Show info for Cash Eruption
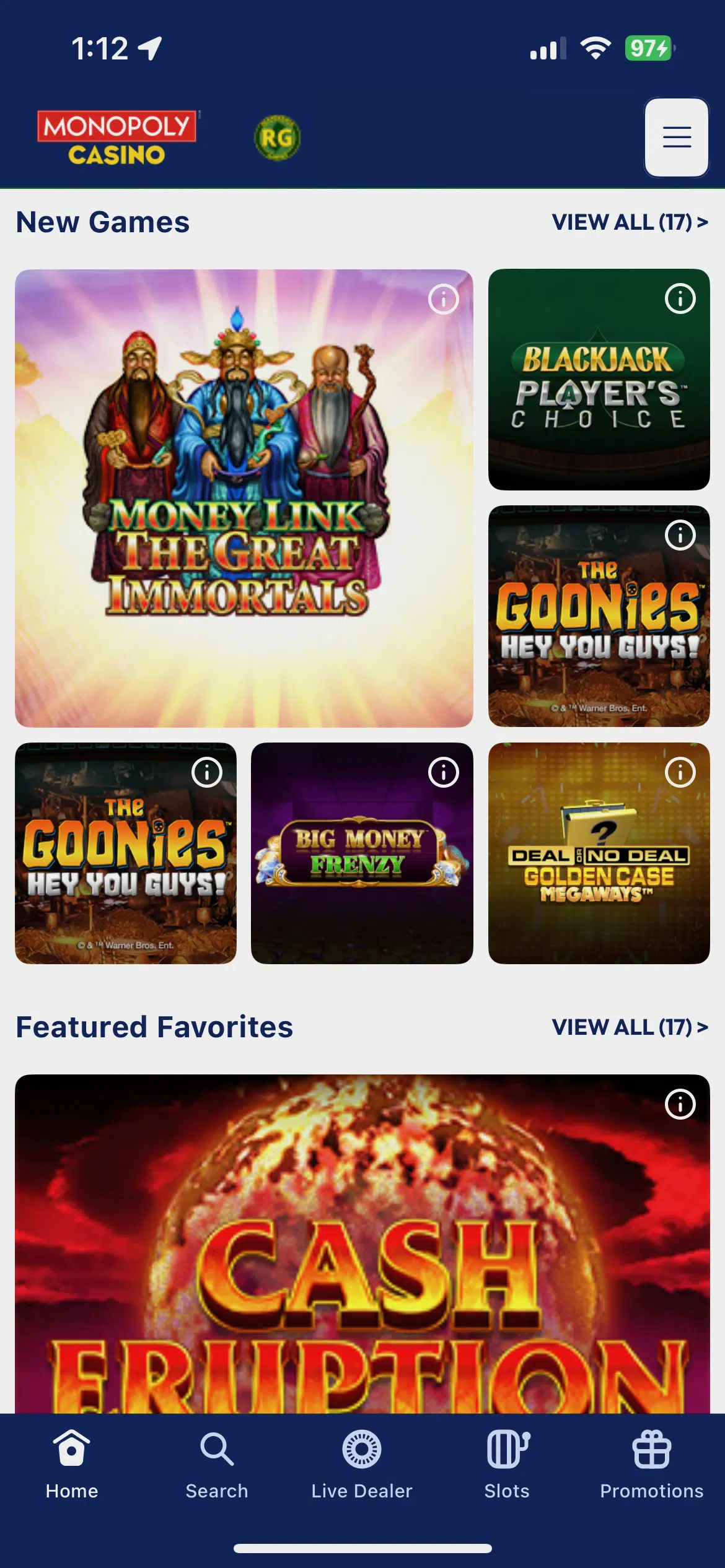The height and width of the screenshot is (1568, 725). tap(680, 1104)
